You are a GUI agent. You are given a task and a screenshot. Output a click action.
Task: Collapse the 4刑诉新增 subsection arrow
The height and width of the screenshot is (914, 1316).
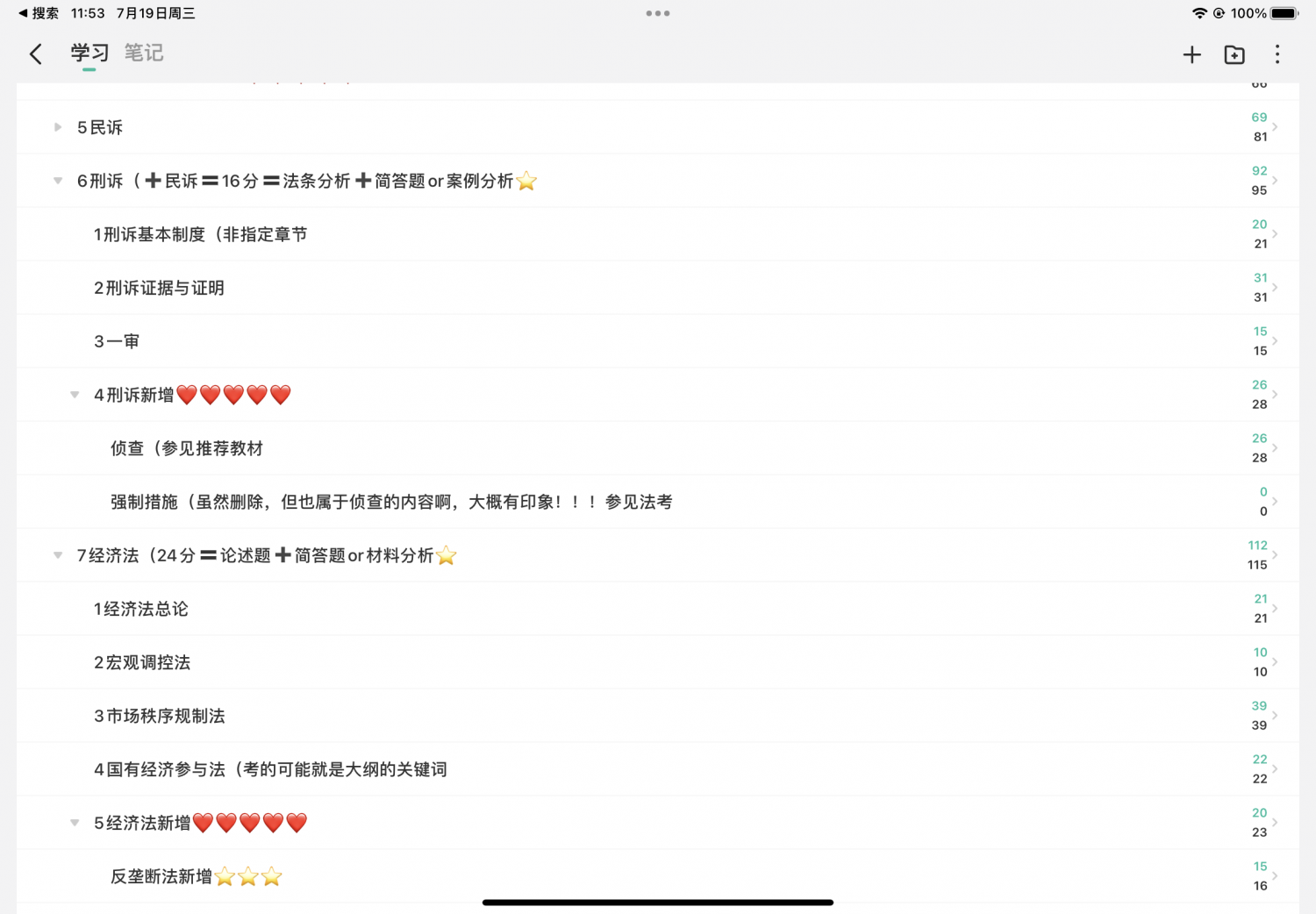[x=75, y=395]
